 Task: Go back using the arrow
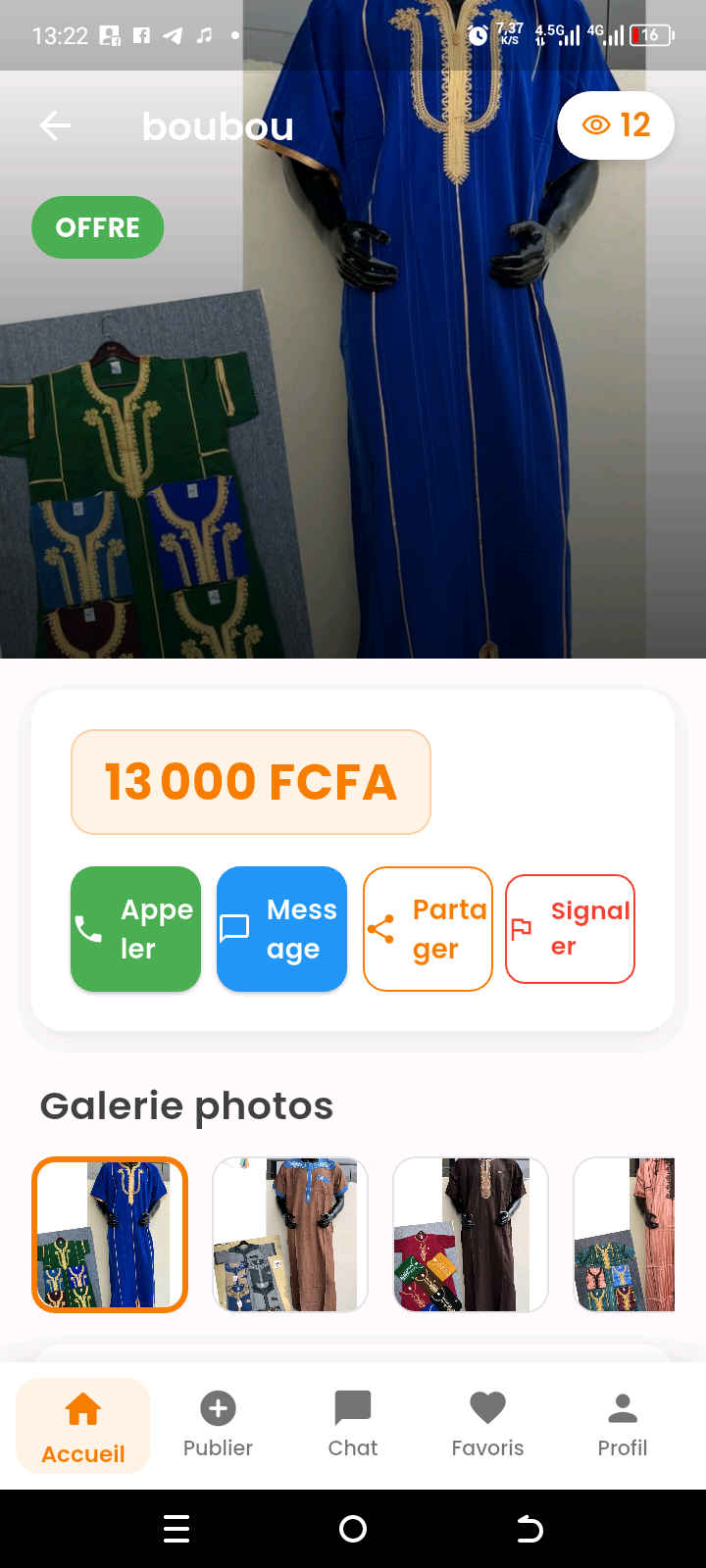coord(55,125)
